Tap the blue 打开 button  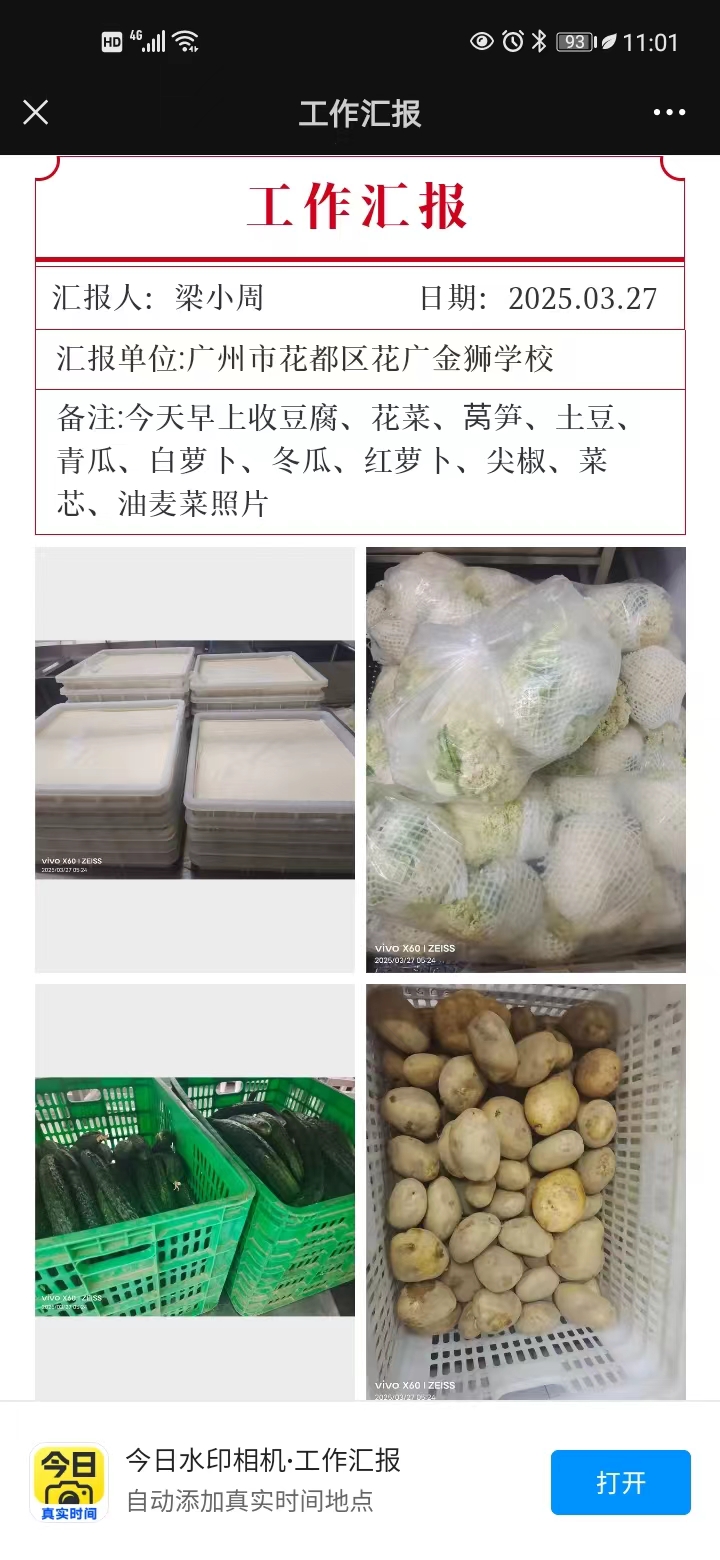[620, 1482]
